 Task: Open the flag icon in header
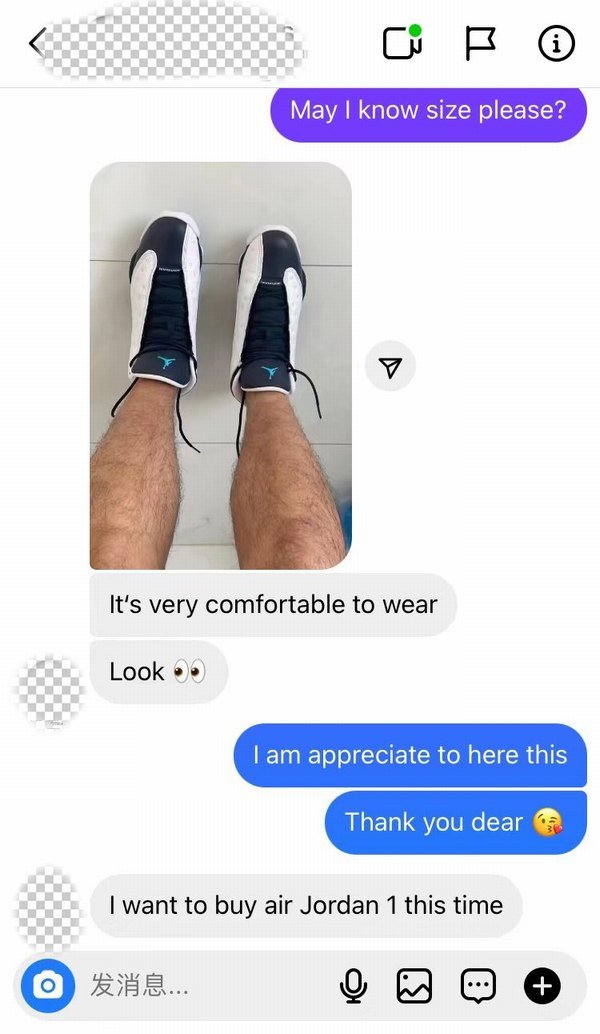pos(480,43)
